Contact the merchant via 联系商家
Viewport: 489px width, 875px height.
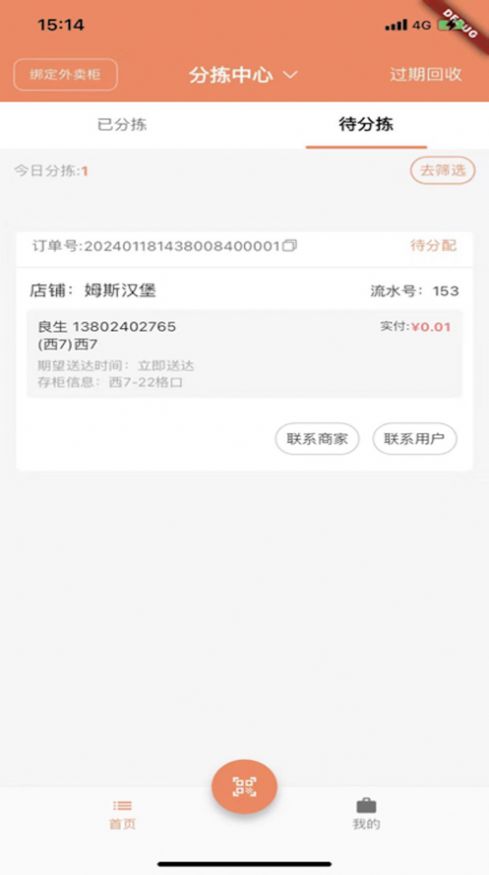(x=317, y=439)
